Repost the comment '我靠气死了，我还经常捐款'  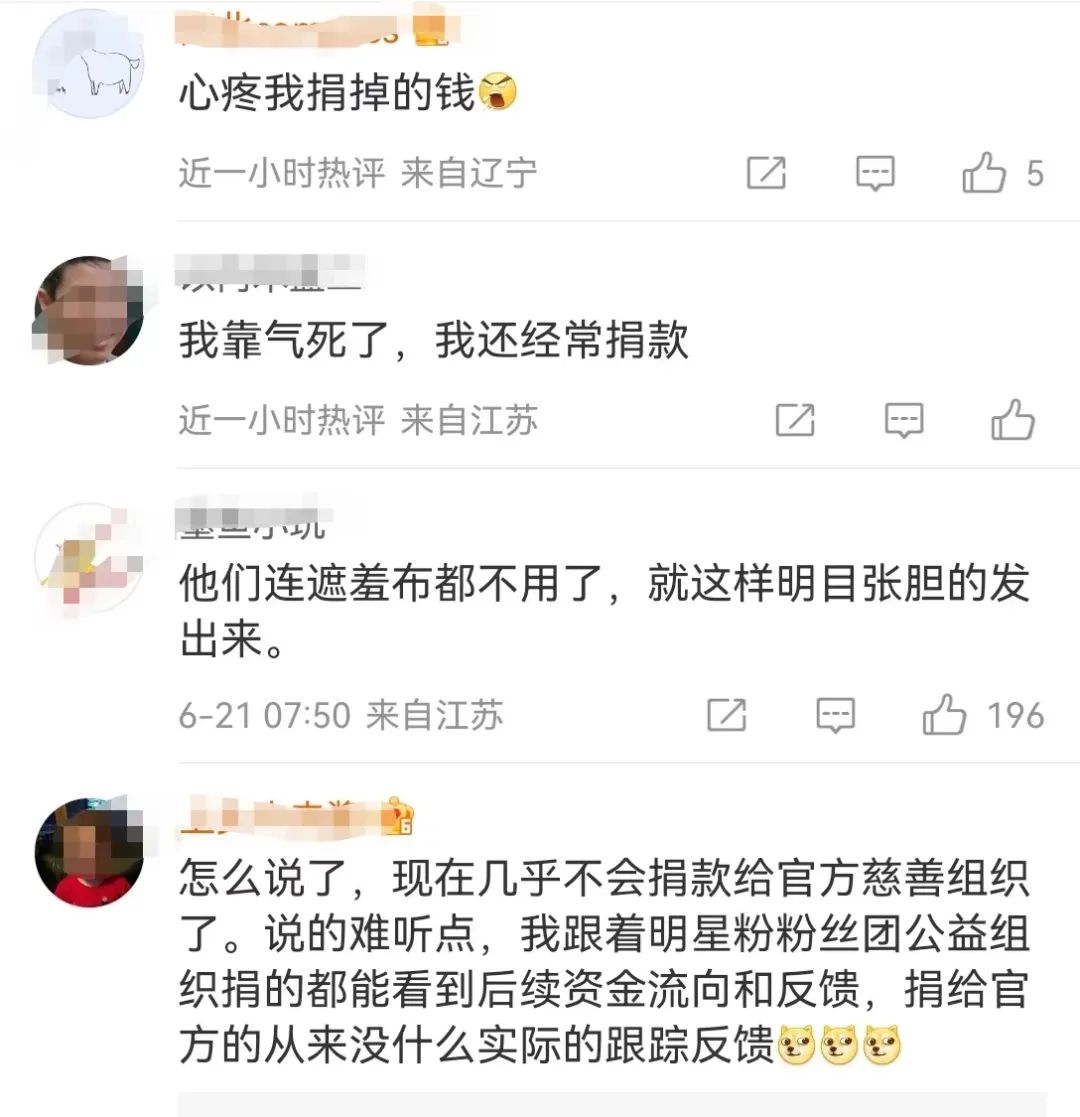coord(795,421)
